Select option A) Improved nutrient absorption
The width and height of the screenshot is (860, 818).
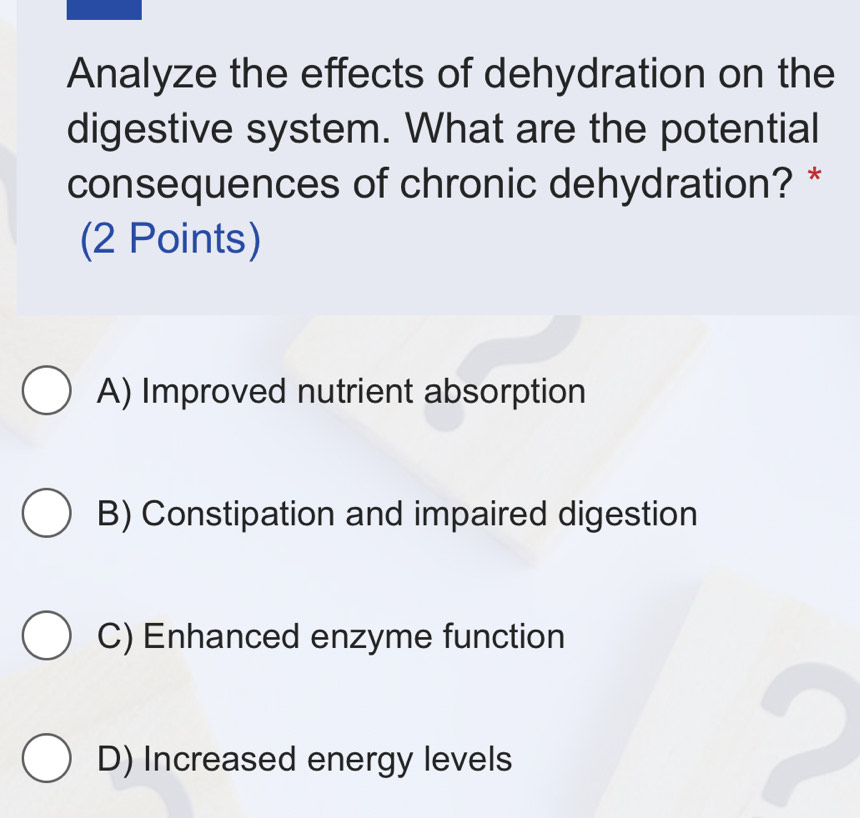(x=46, y=393)
